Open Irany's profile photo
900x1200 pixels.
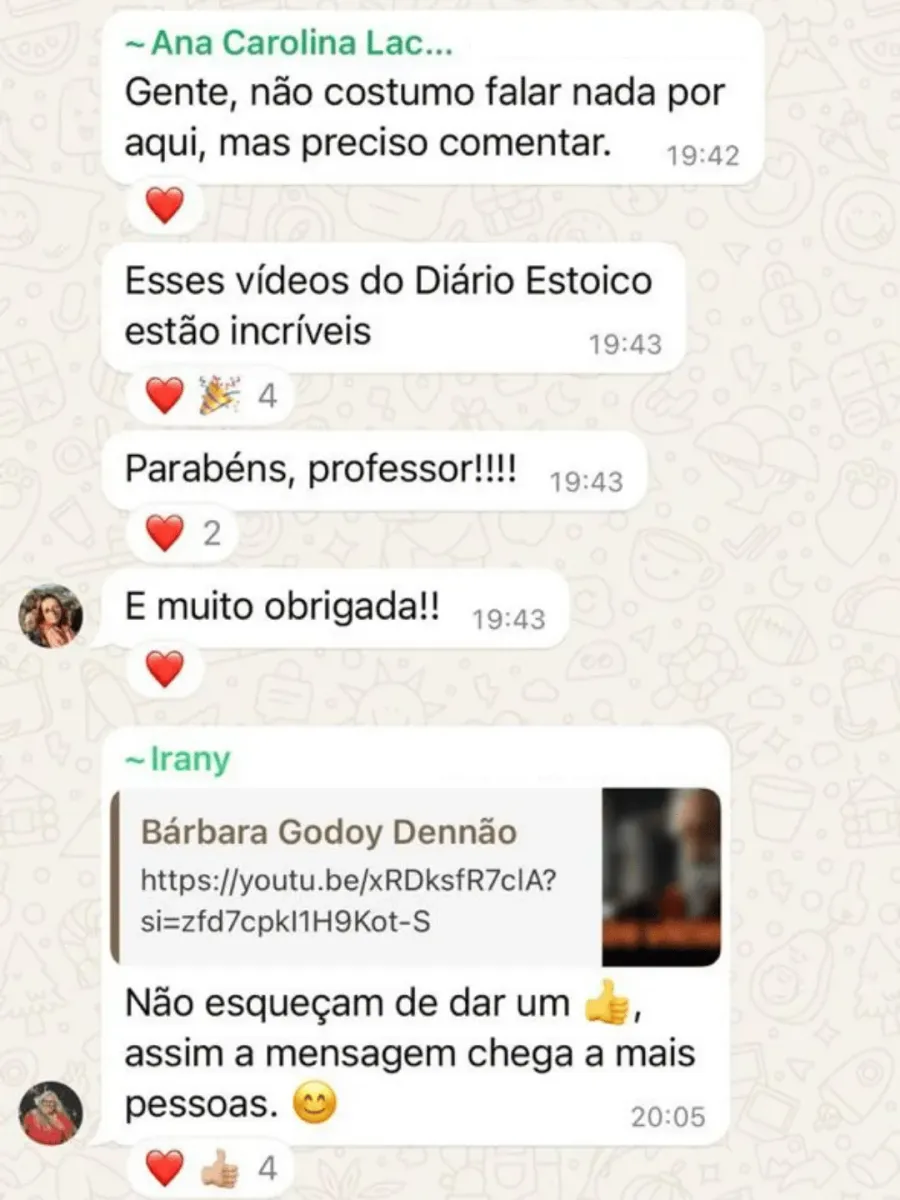[x=51, y=1113]
